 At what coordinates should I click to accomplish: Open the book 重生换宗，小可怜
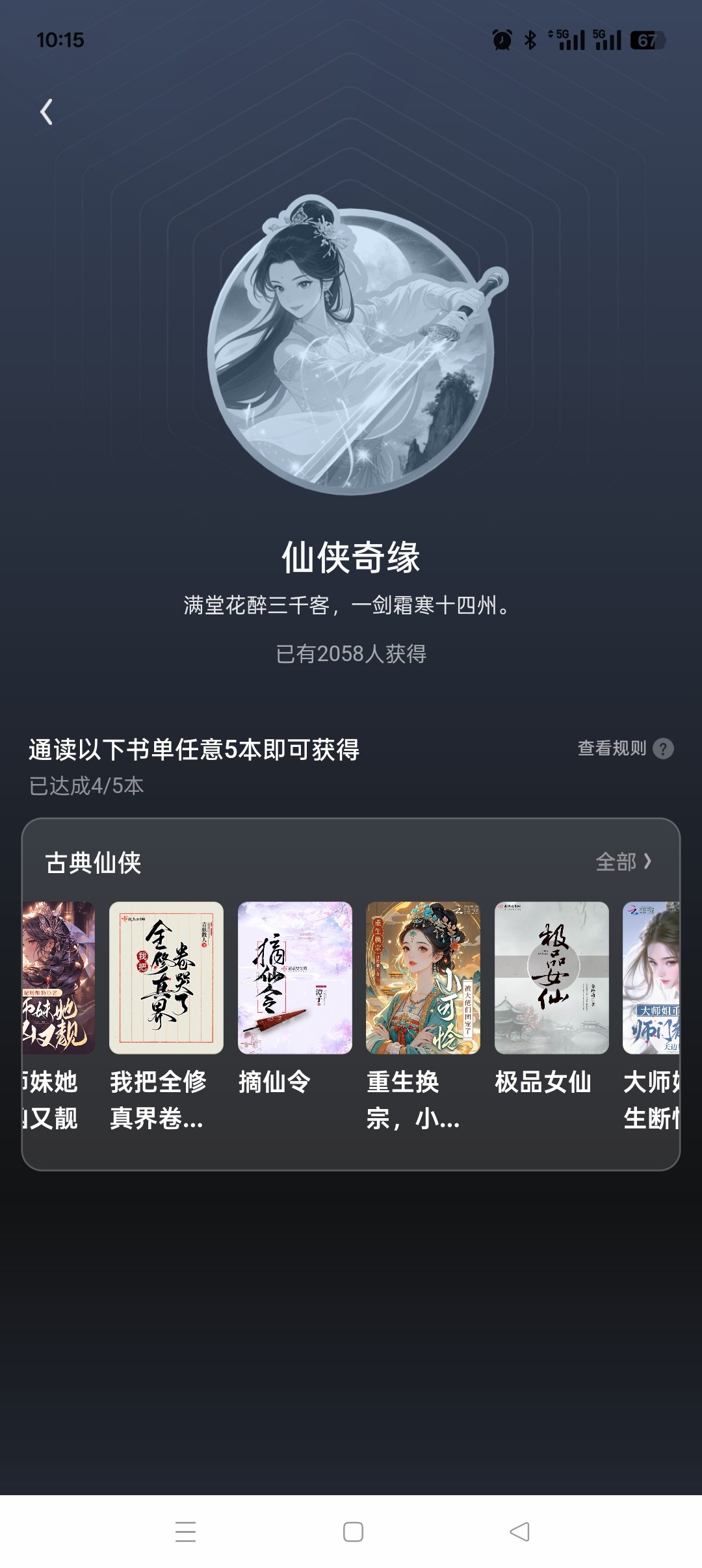click(x=422, y=977)
